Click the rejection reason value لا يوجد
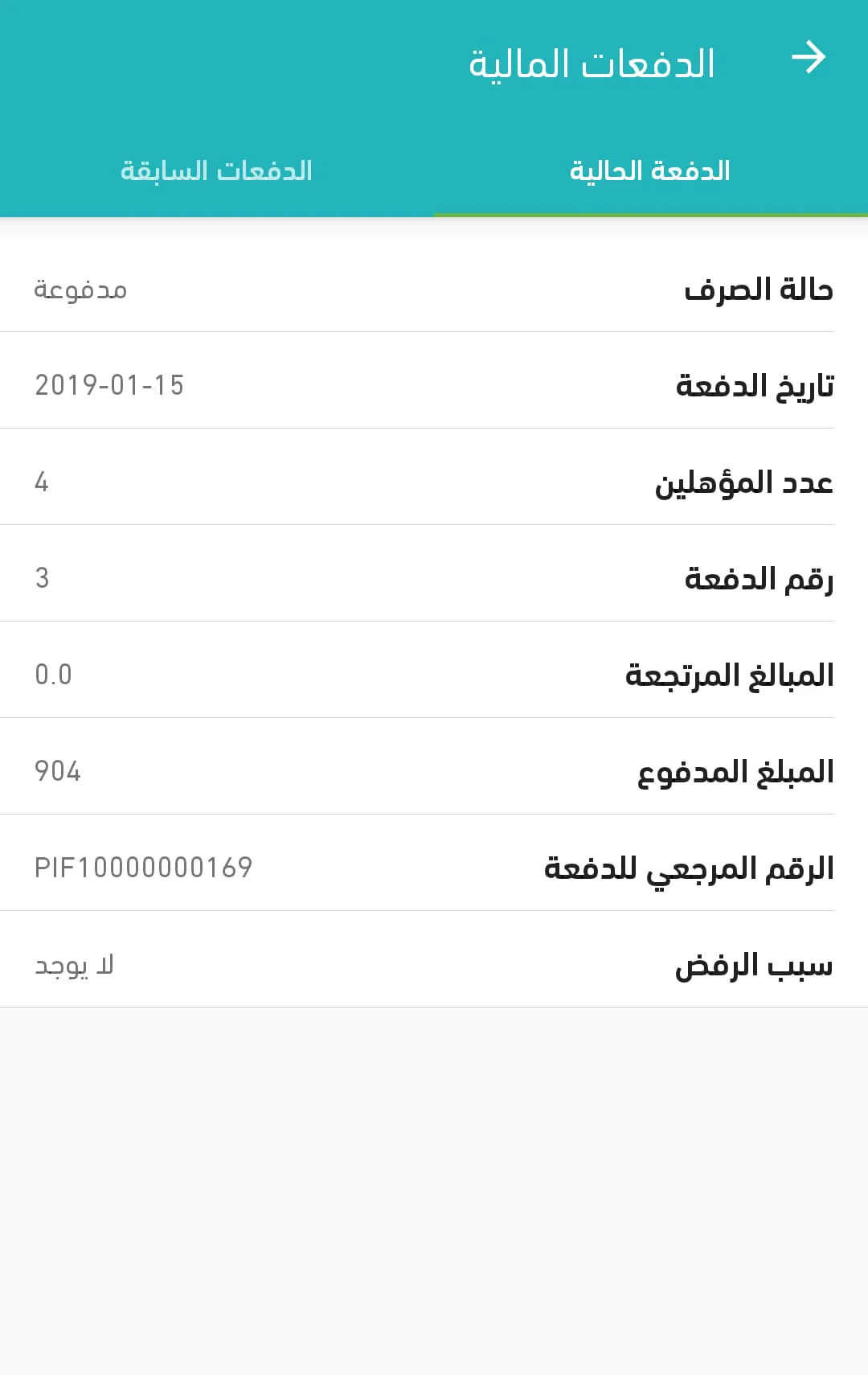 click(75, 965)
